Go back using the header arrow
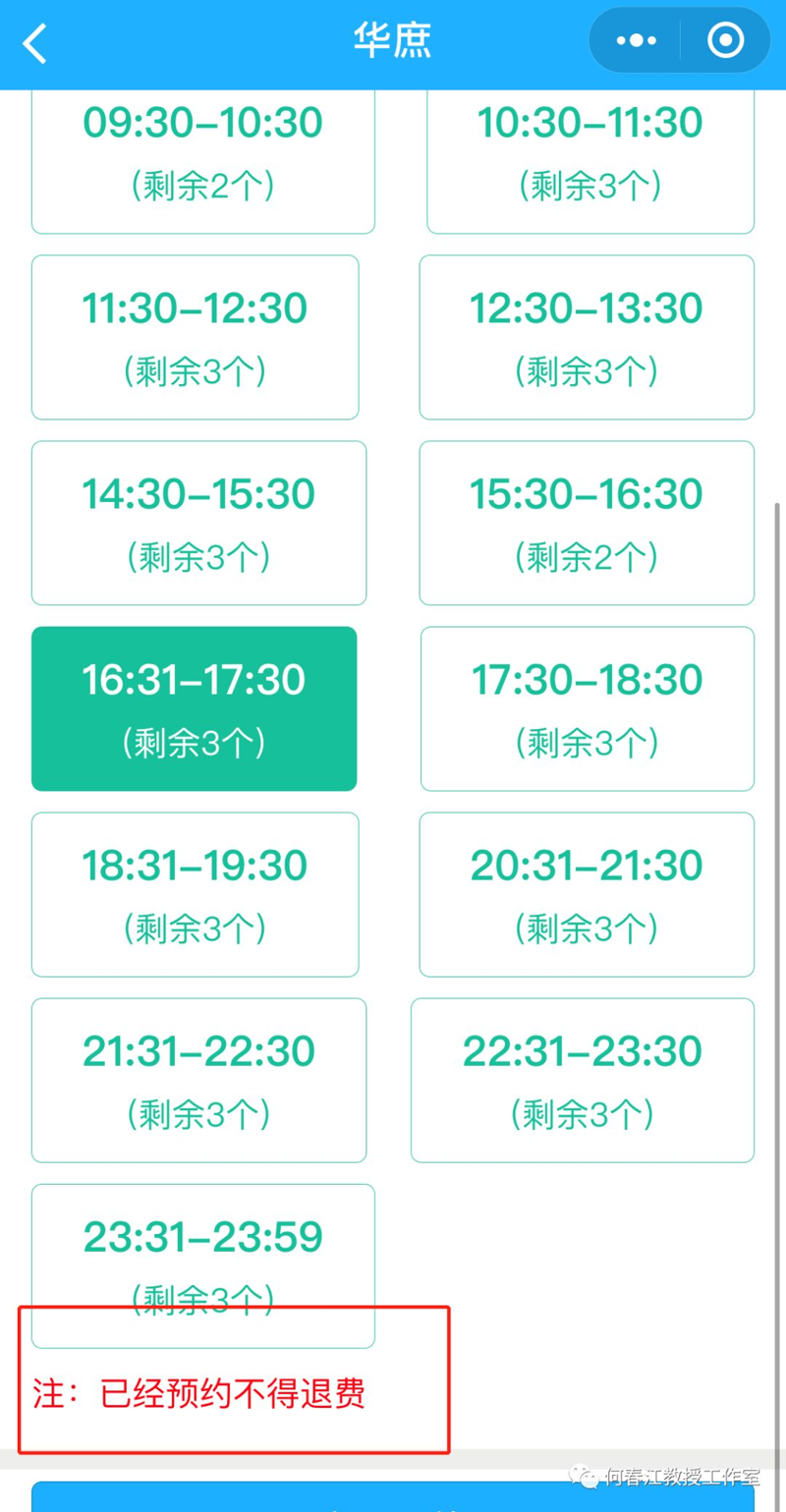 (x=35, y=44)
